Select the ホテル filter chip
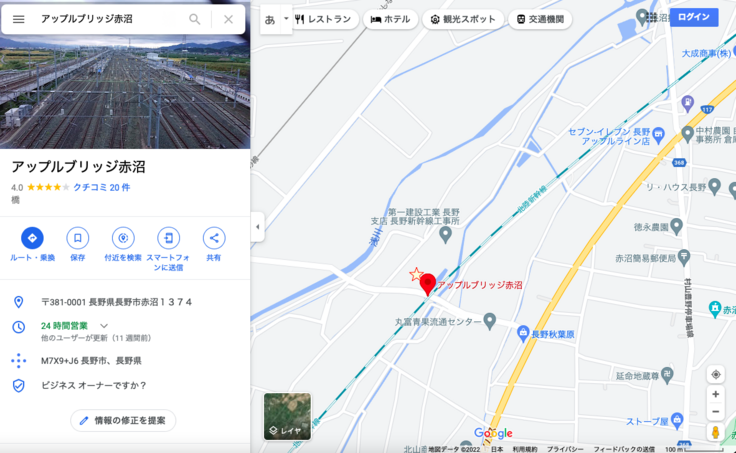 [391, 19]
